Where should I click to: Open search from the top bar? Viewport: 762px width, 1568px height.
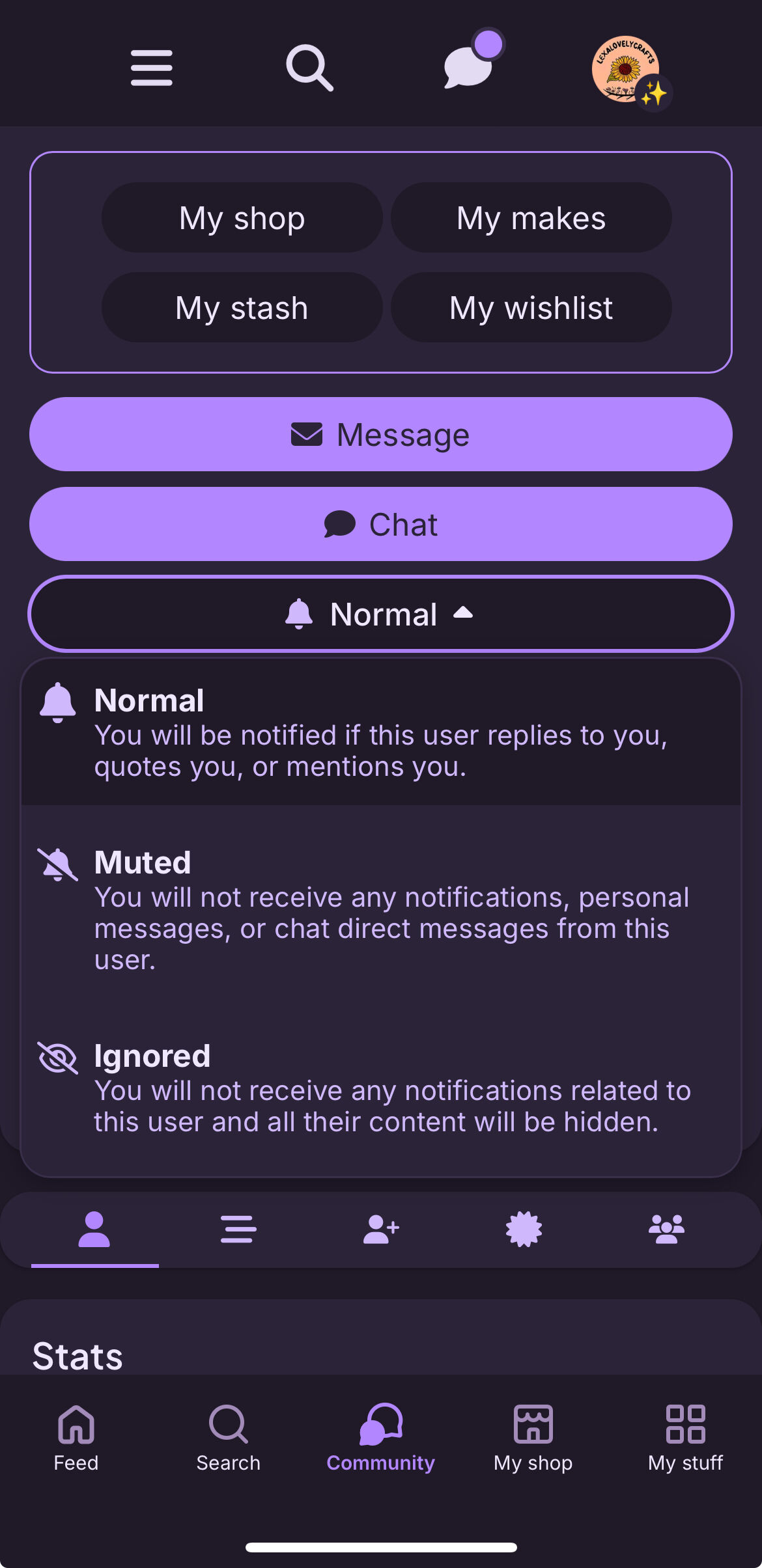(x=310, y=68)
